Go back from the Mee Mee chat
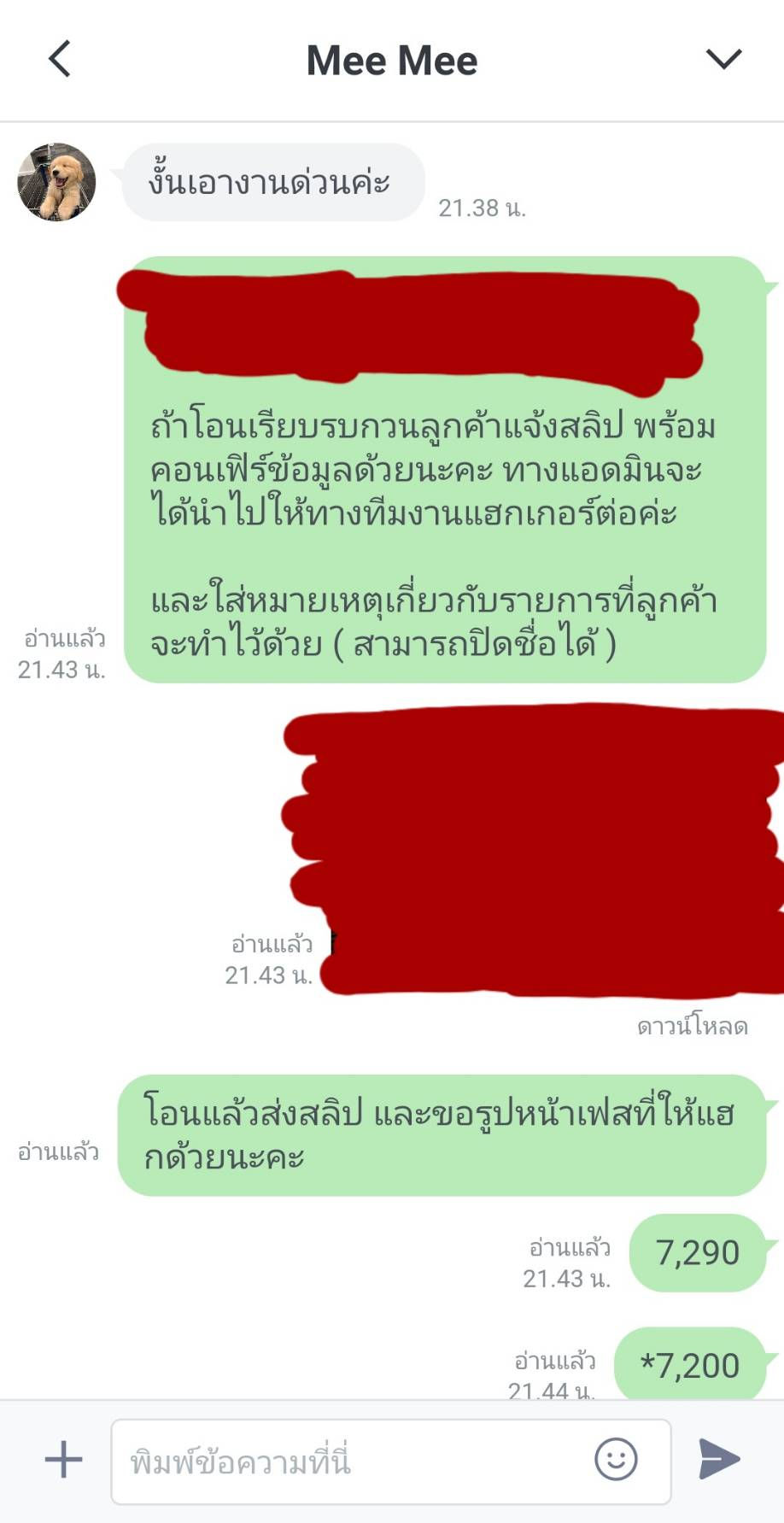Viewport: 784px width, 1523px height. pyautogui.click(x=60, y=60)
